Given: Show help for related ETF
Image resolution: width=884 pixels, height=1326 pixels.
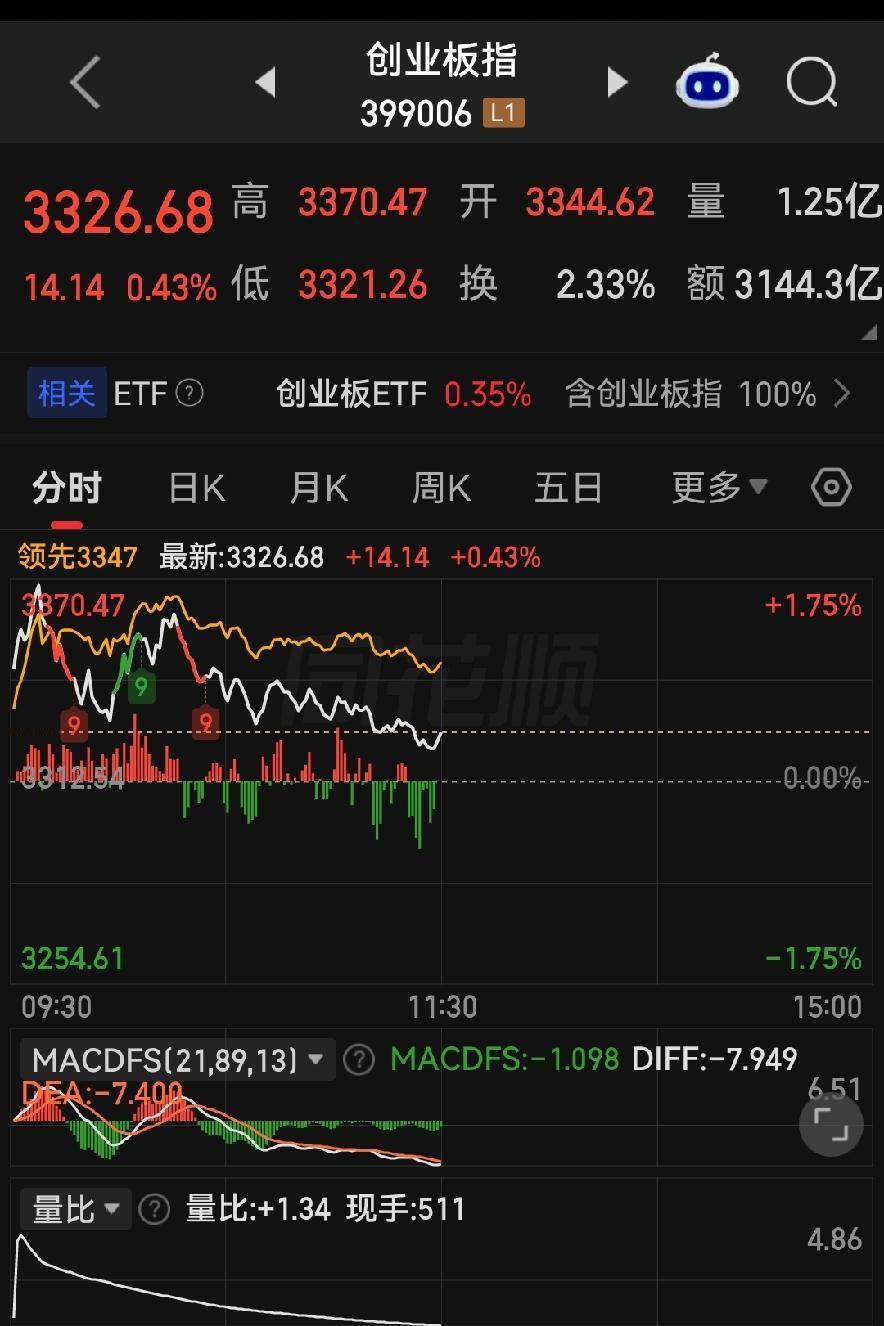Looking at the screenshot, I should (190, 393).
